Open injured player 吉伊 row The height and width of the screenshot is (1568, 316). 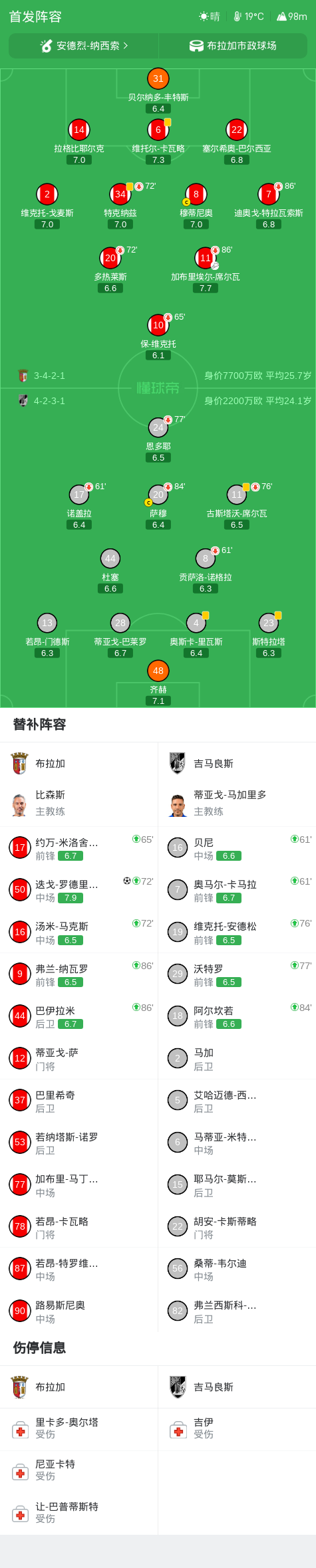tap(237, 1428)
